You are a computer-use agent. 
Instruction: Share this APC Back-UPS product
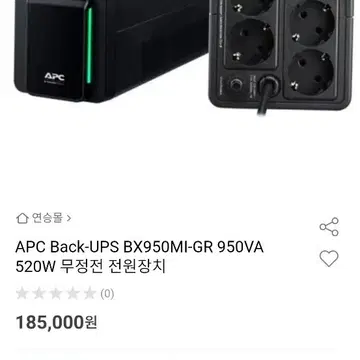pyautogui.click(x=329, y=227)
